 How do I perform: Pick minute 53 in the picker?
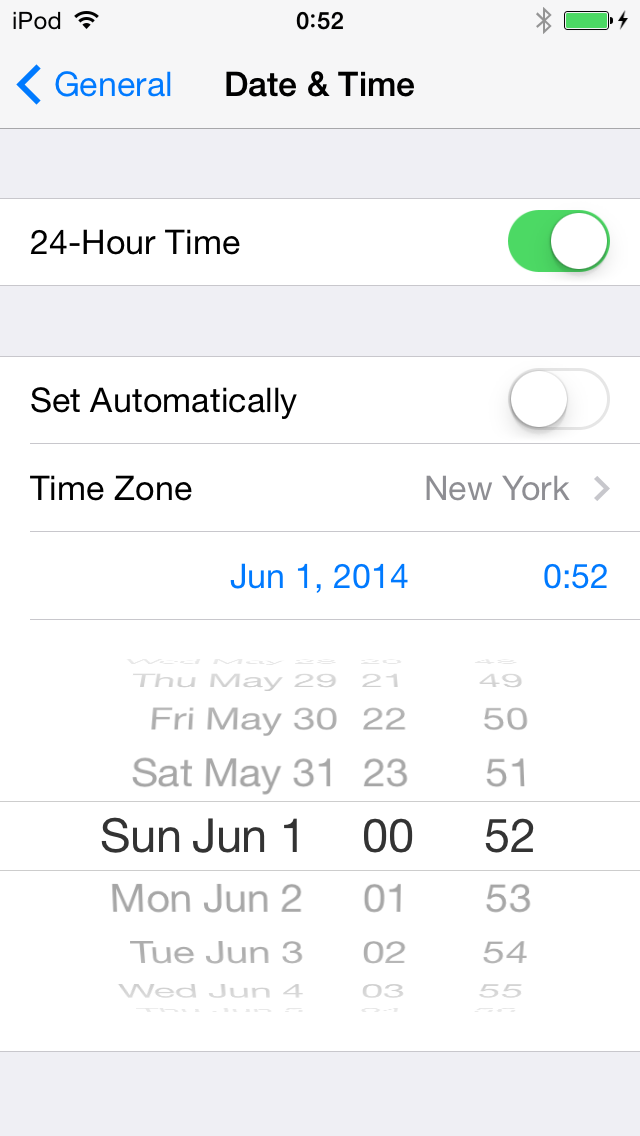(507, 898)
